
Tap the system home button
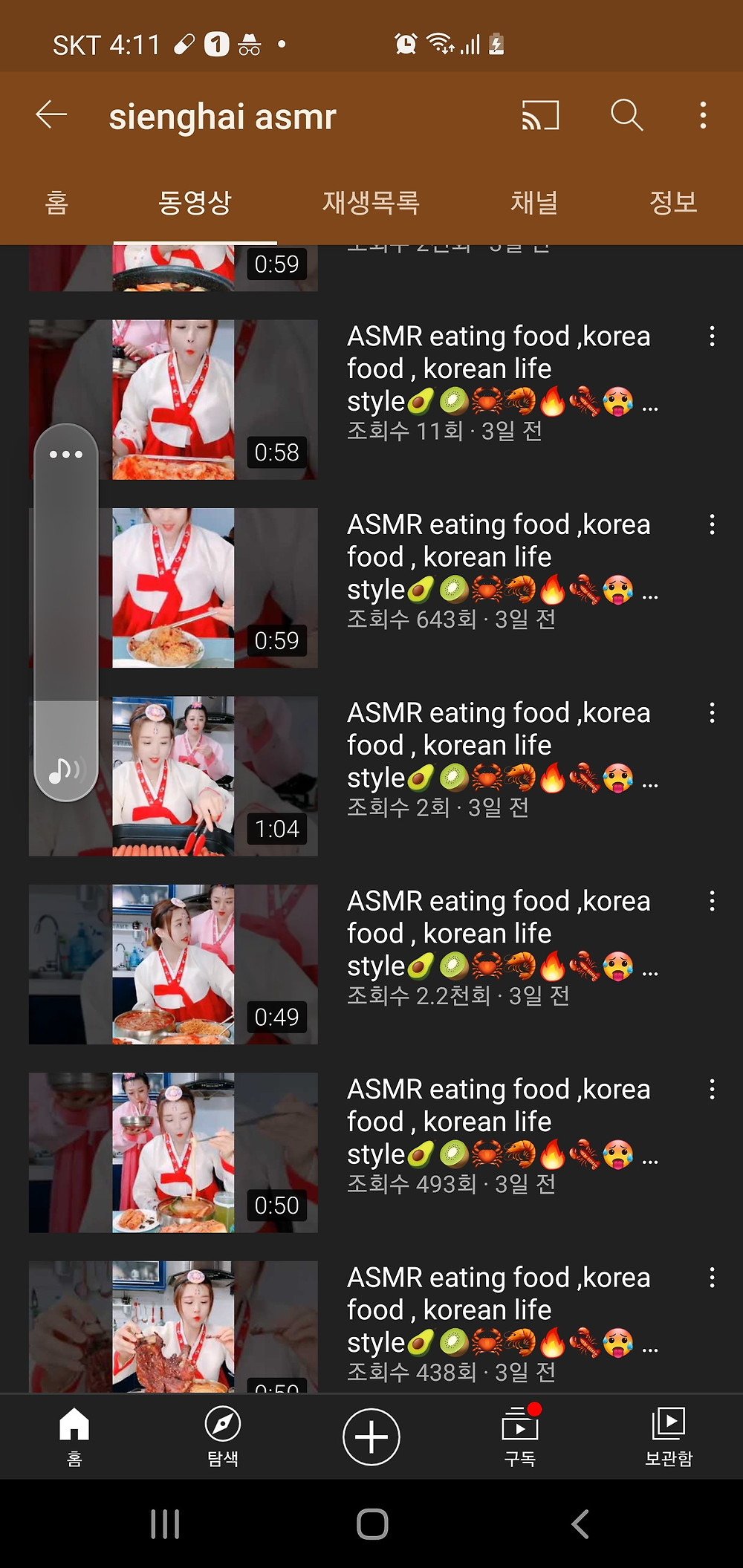(x=372, y=1524)
